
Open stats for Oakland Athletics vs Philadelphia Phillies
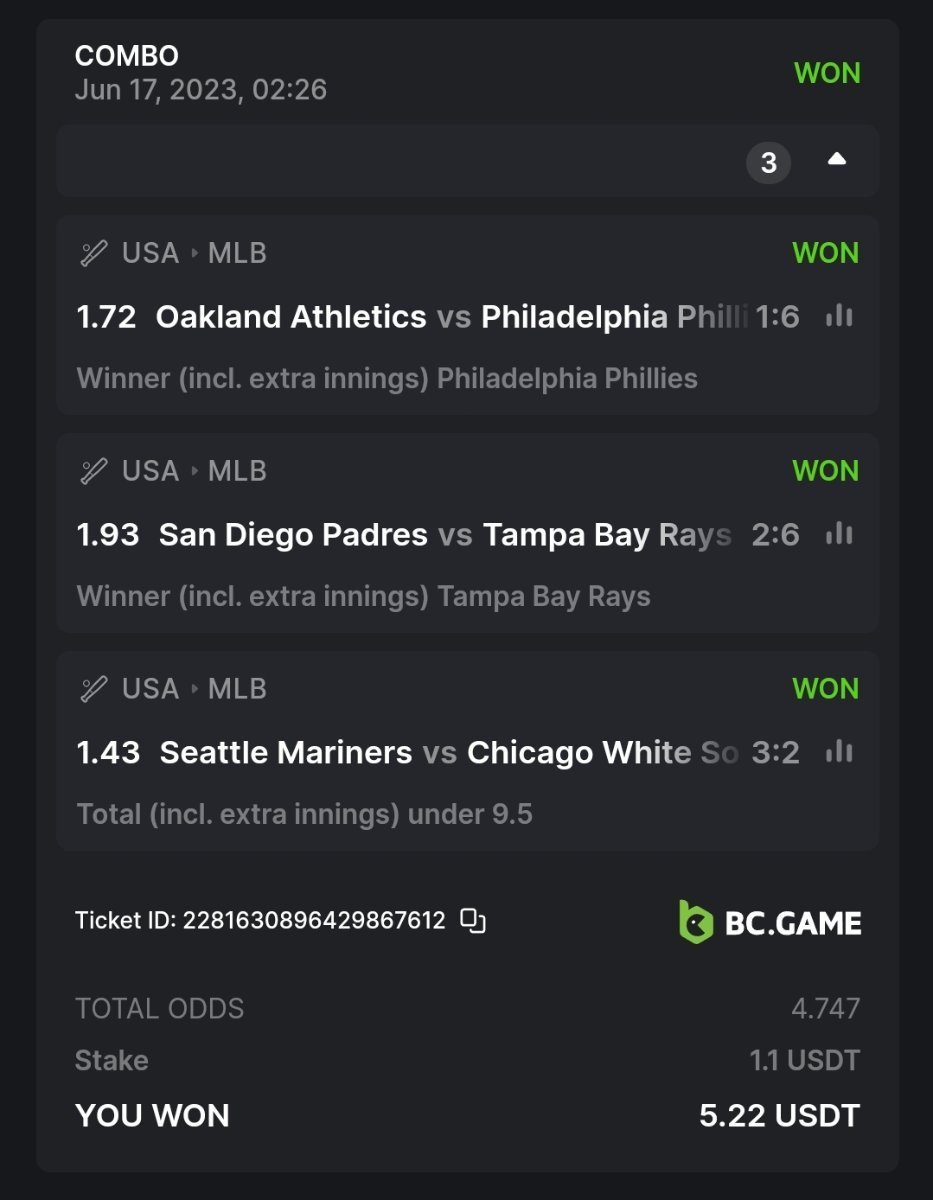pos(839,317)
